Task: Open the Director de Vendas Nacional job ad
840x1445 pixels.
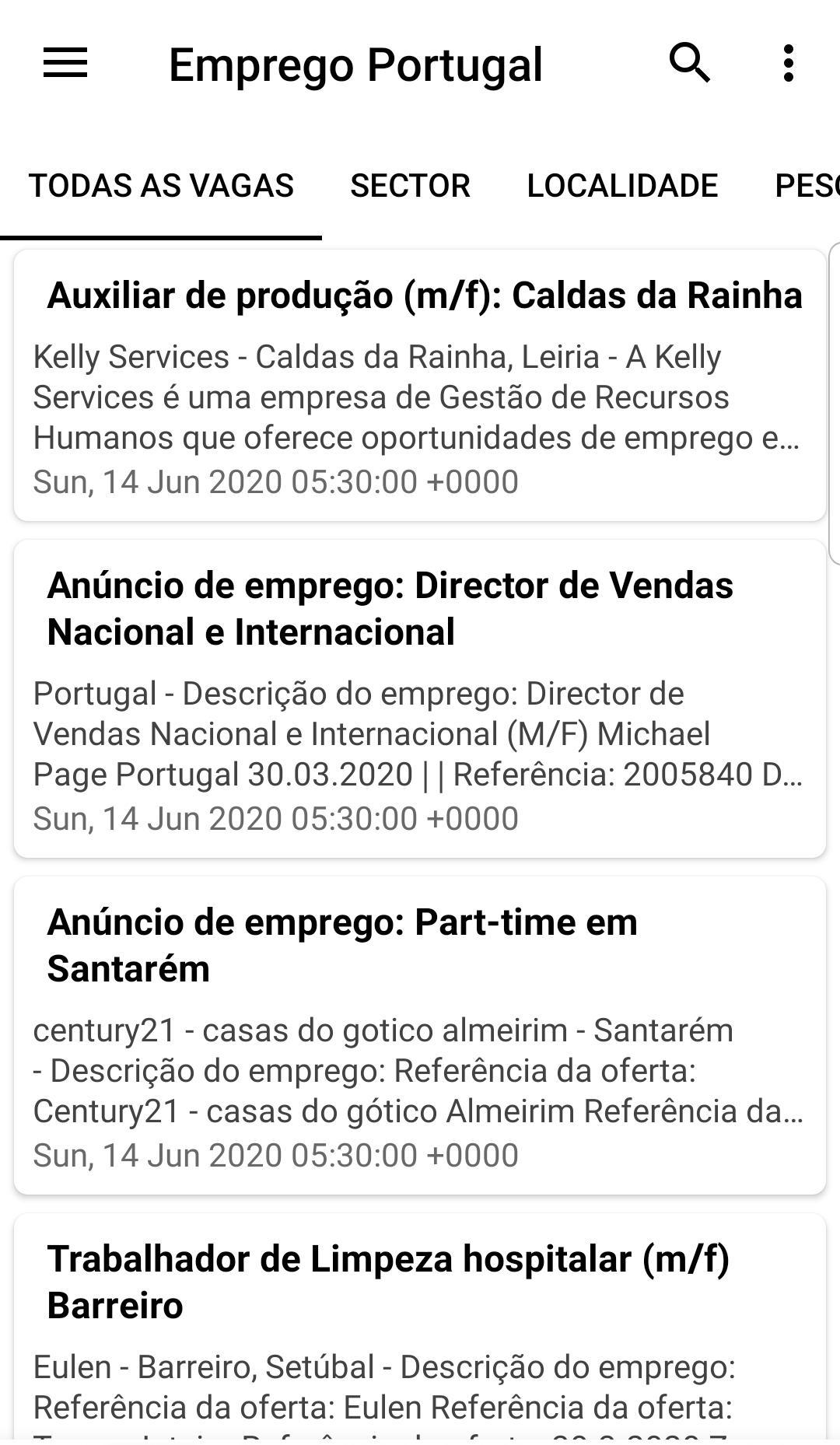Action: pos(420,698)
